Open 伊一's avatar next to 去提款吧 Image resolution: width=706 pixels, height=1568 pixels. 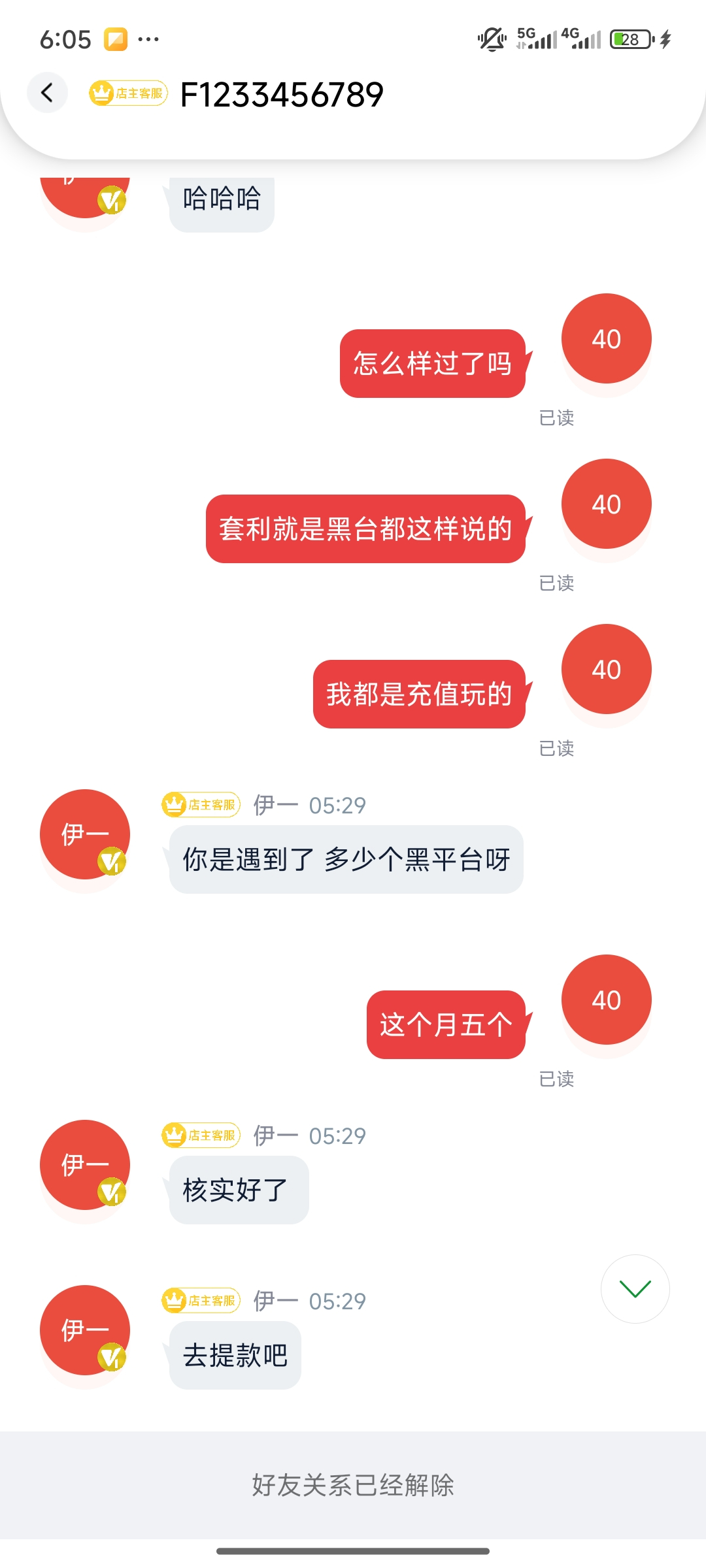[x=85, y=1330]
